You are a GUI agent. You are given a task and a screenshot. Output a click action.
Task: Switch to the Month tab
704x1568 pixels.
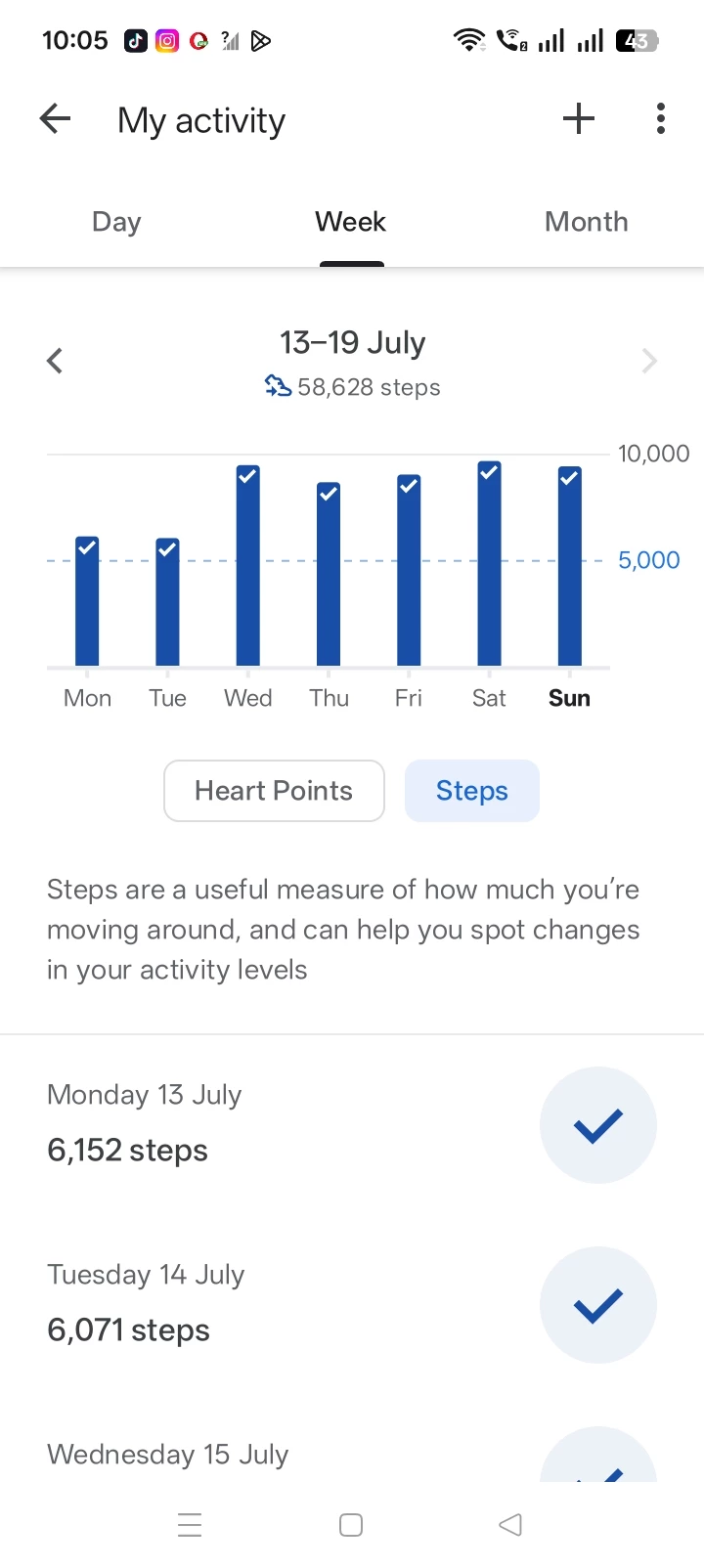[x=587, y=222]
